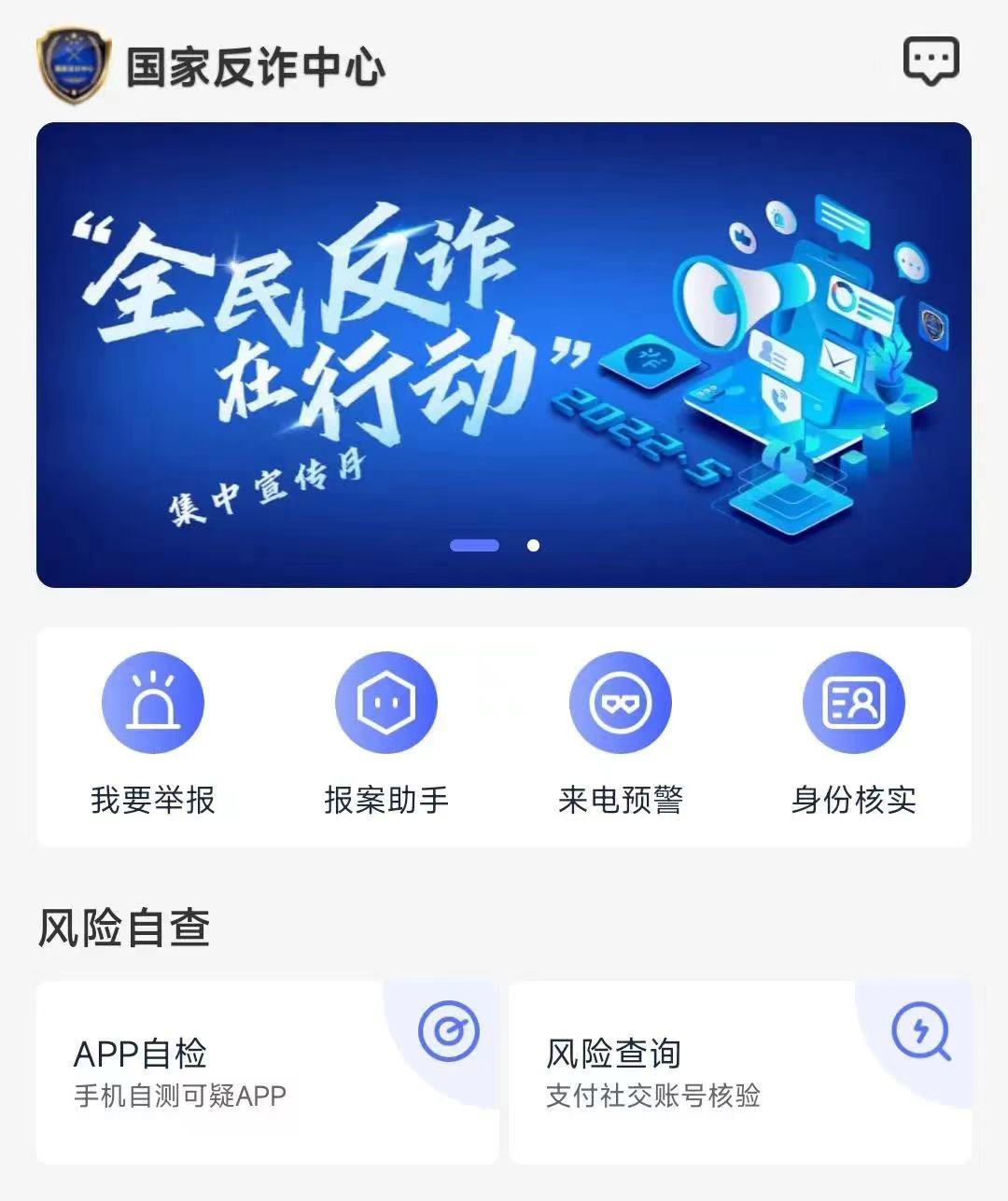
Task: Open the 风险查询 card
Action: [x=739, y=1071]
